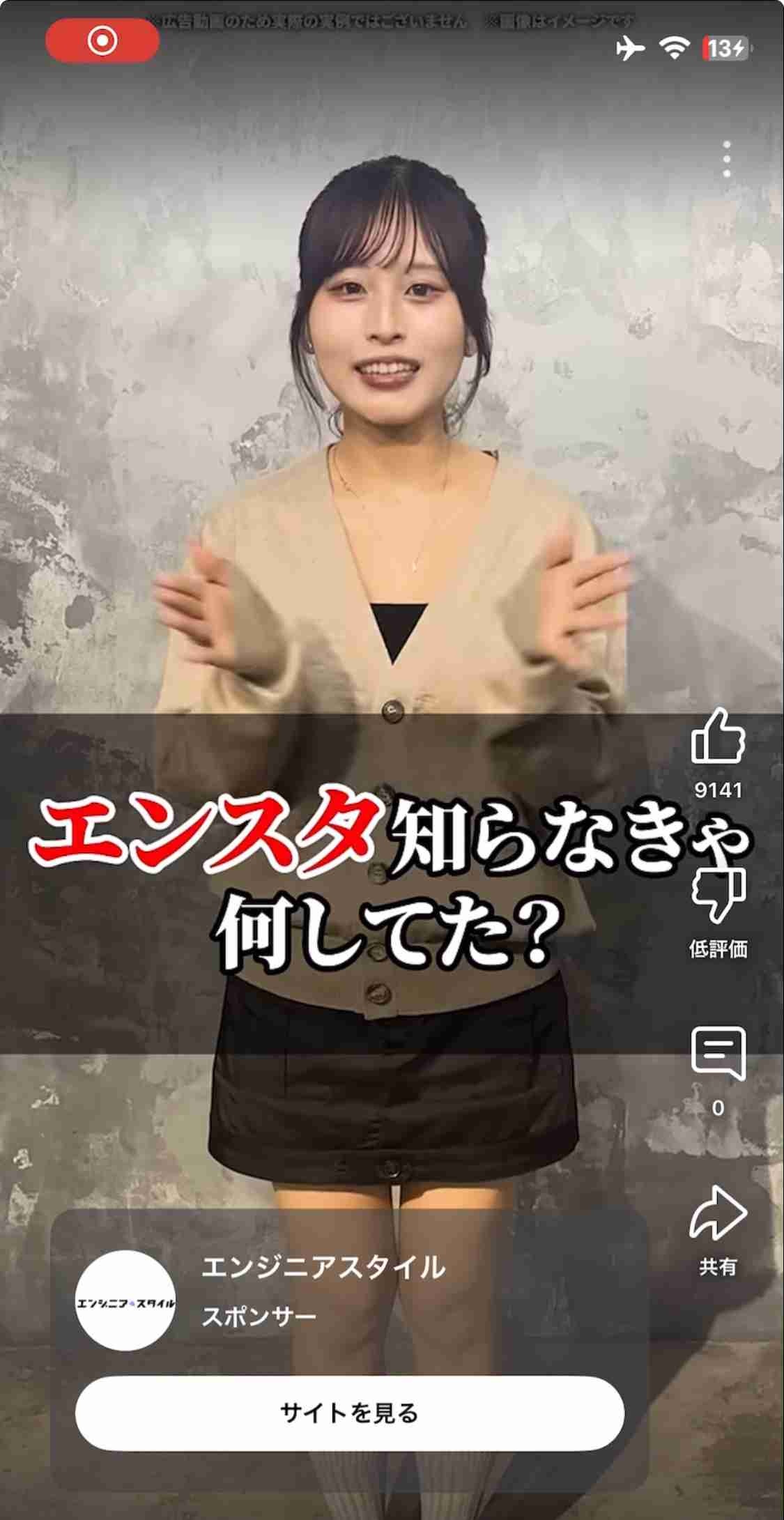784x1520 pixels.
Task: Tap the red screen recording indicator
Action: tap(102, 41)
